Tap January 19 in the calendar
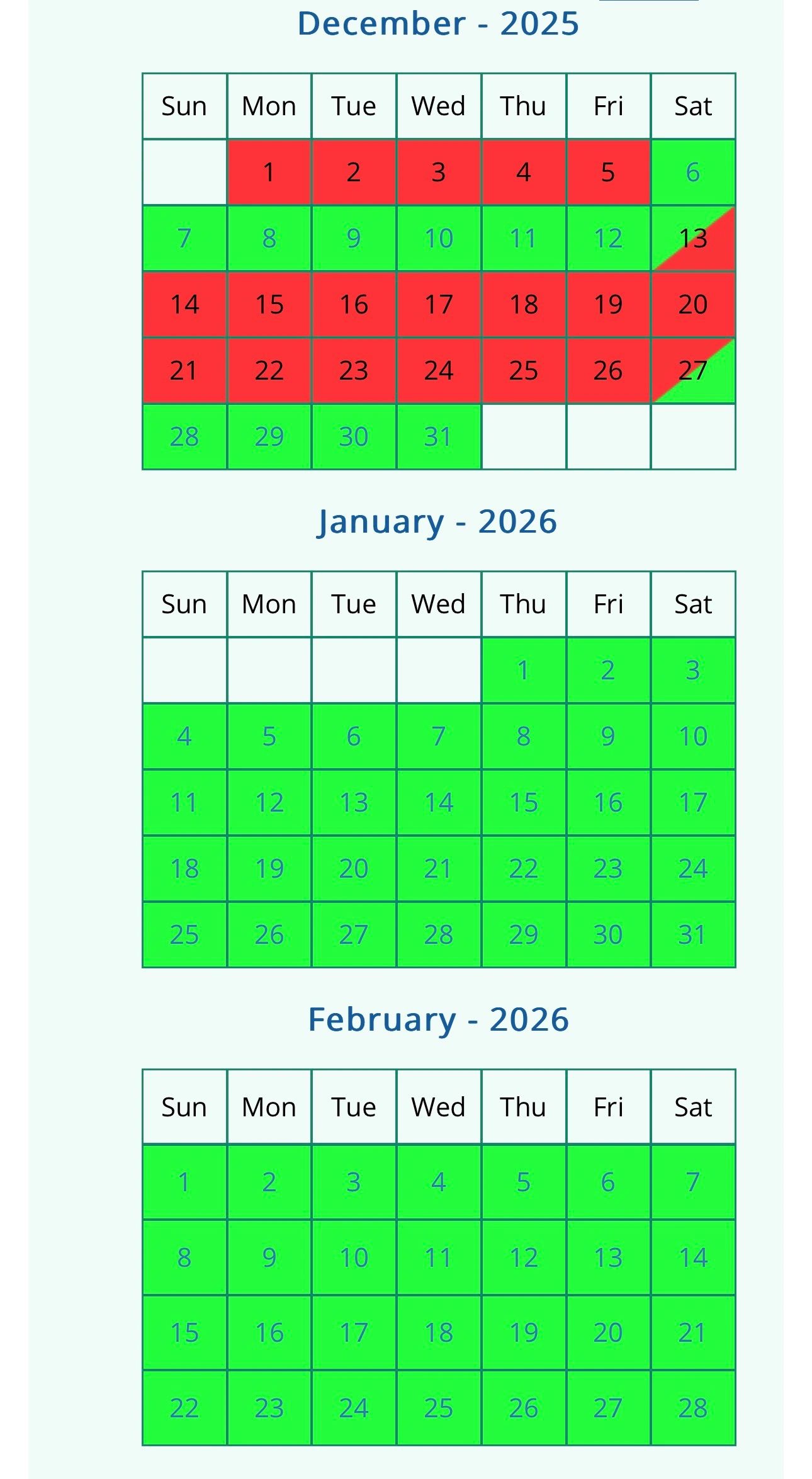The height and width of the screenshot is (1479, 812). 269,868
